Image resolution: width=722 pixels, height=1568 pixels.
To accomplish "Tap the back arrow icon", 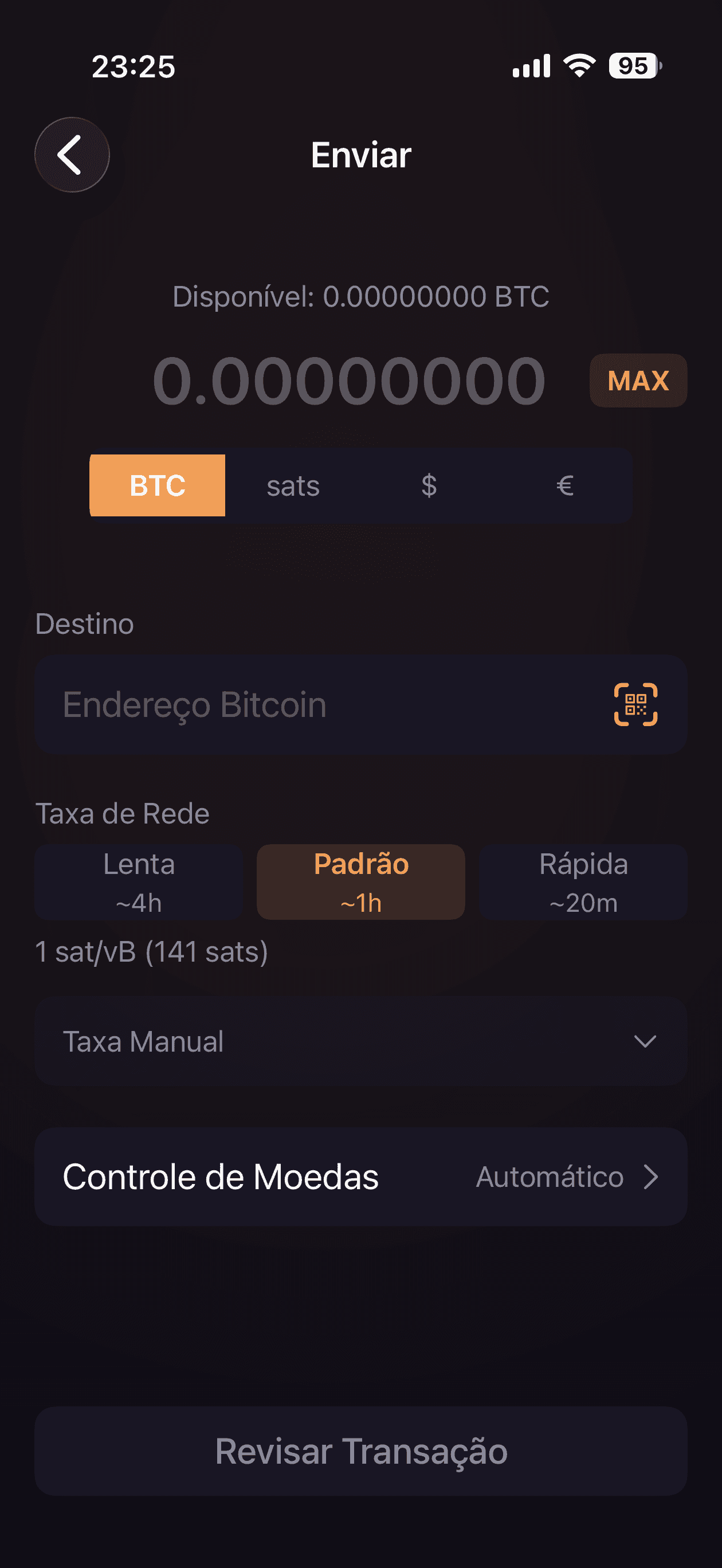I will click(x=71, y=154).
